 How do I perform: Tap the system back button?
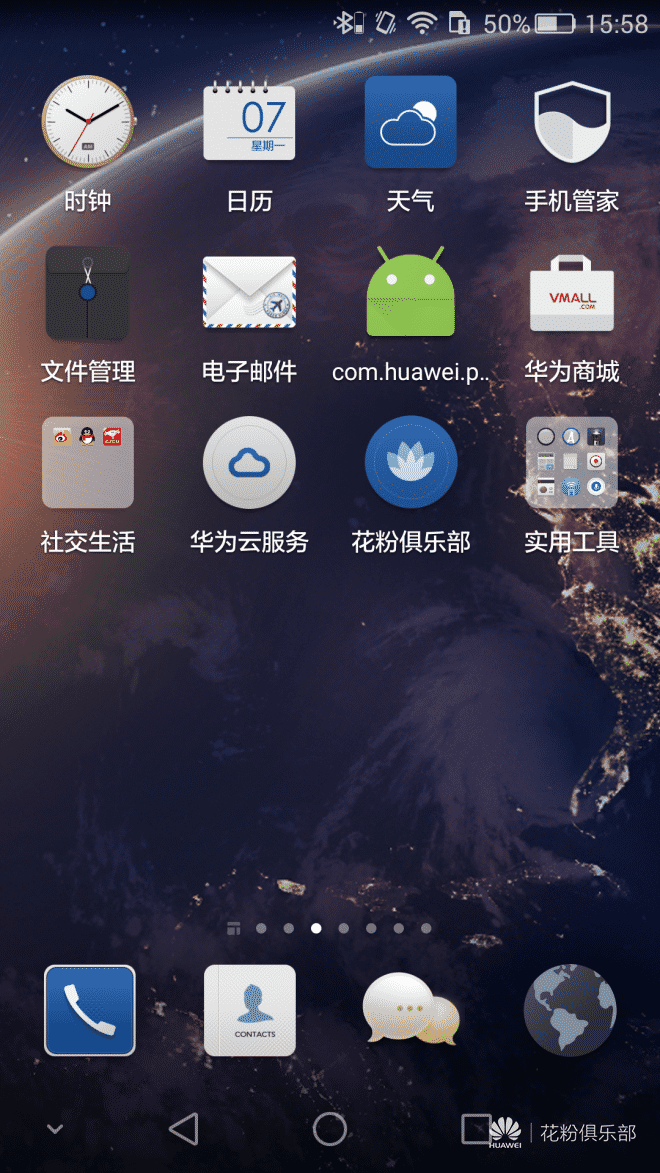click(184, 1129)
